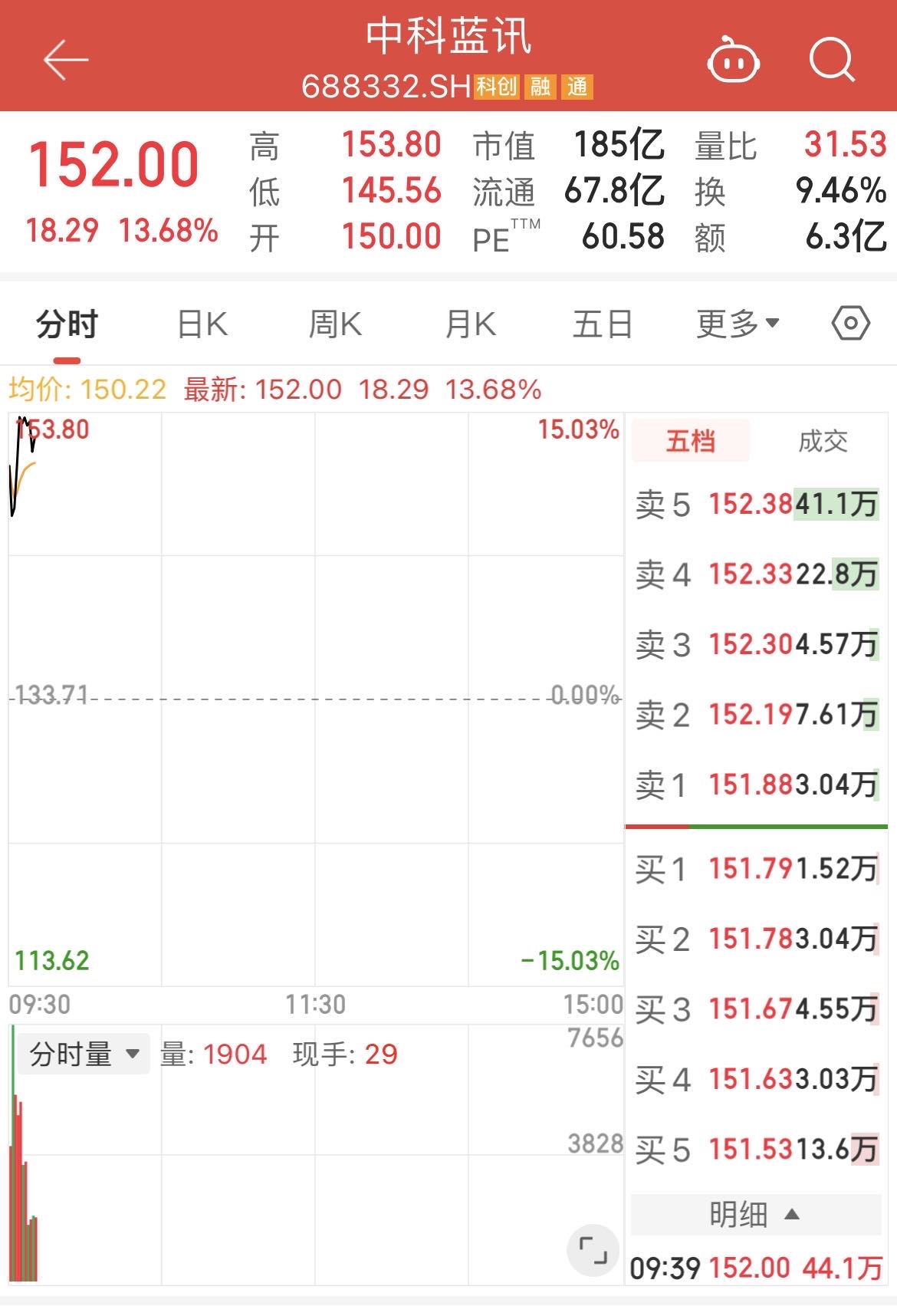Open the chart settings hexagon icon

tap(850, 324)
